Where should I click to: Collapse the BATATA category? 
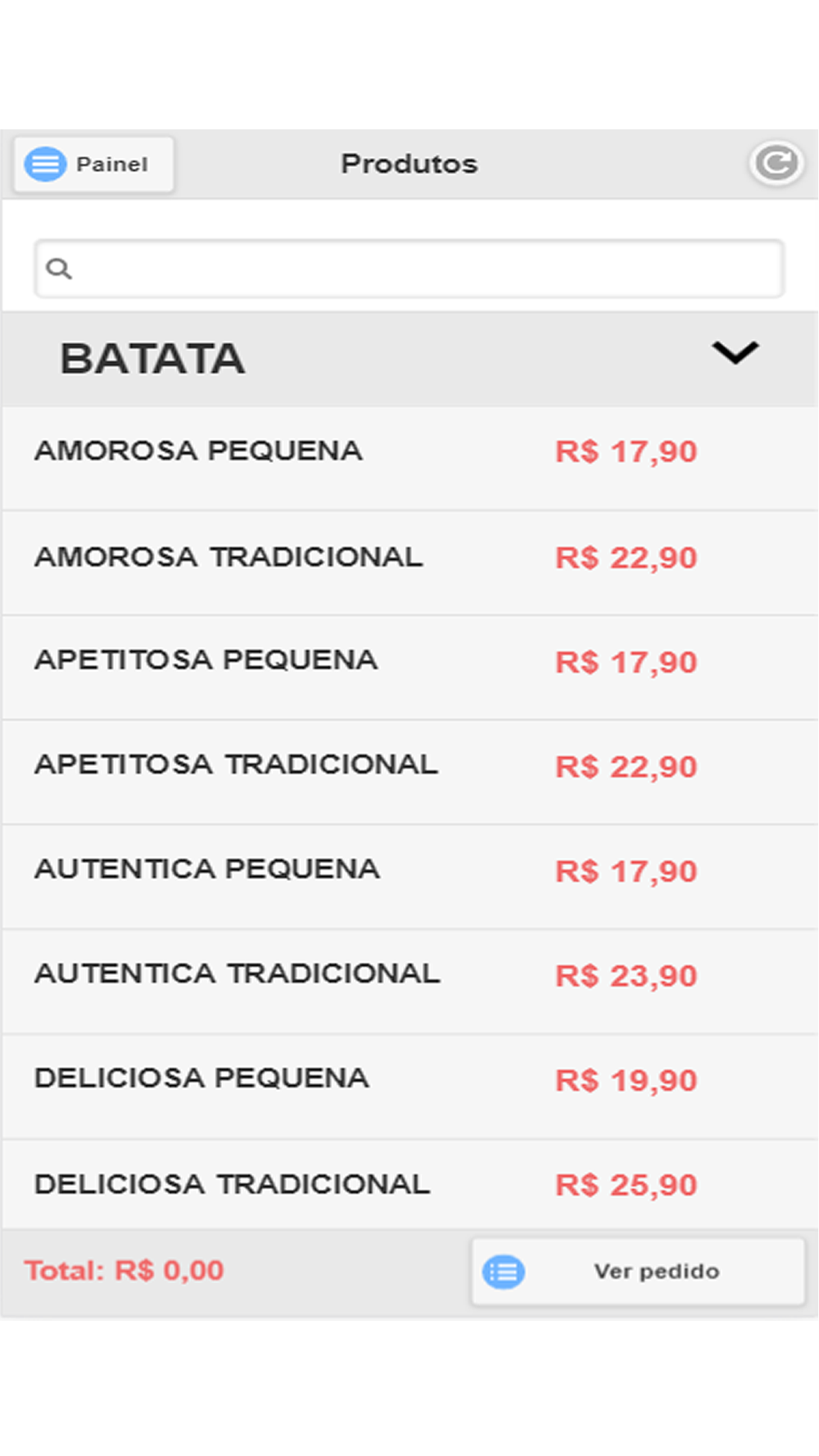click(409, 359)
